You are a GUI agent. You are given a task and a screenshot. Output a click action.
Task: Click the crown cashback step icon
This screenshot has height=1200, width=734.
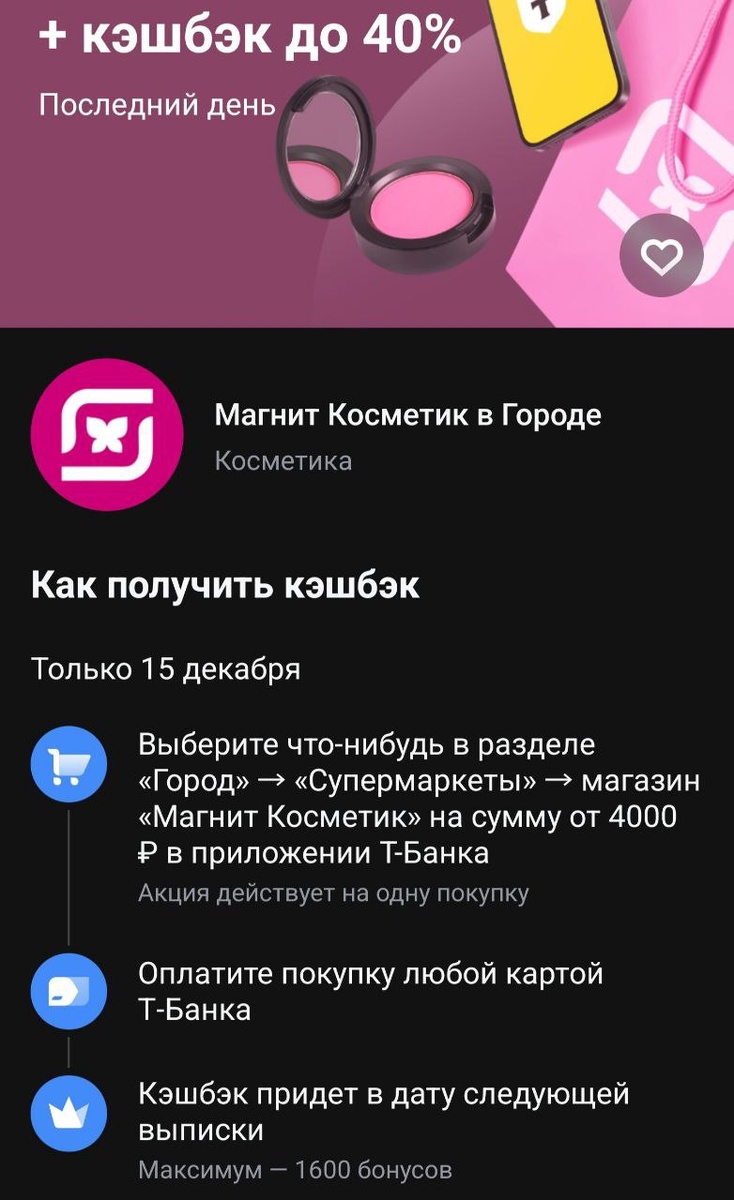pyautogui.click(x=68, y=1113)
